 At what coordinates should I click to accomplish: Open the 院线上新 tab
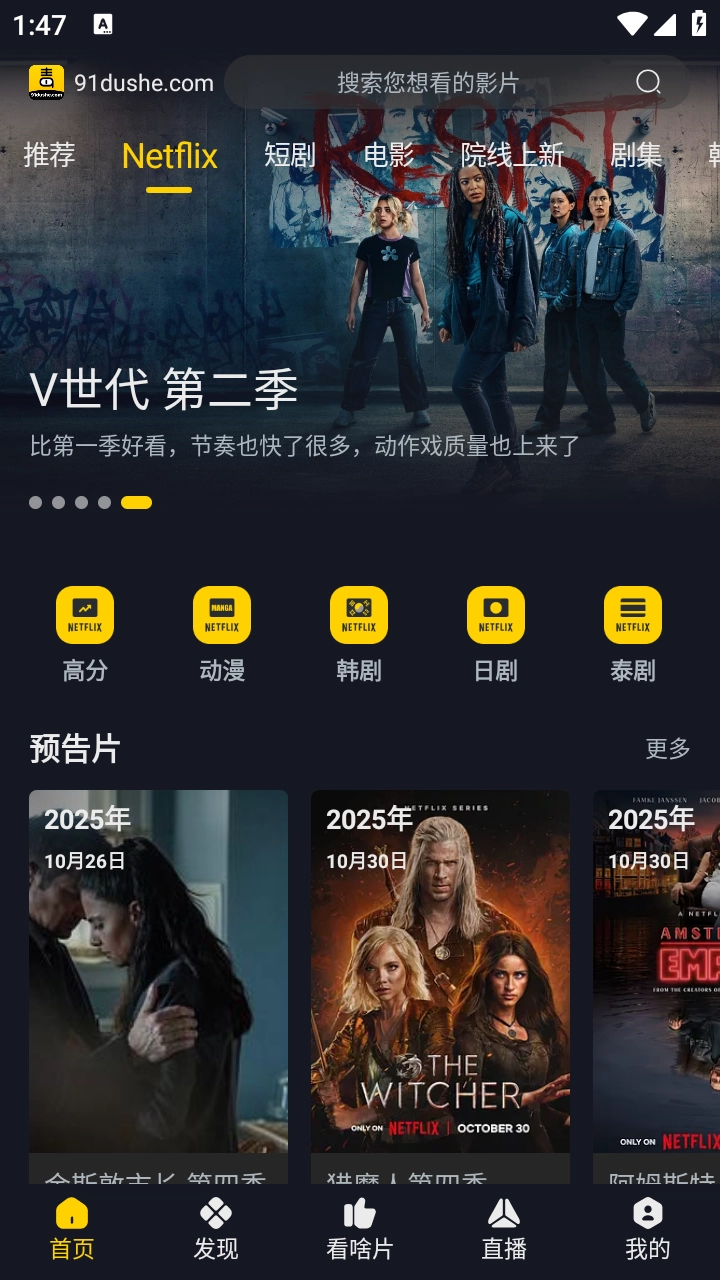512,155
